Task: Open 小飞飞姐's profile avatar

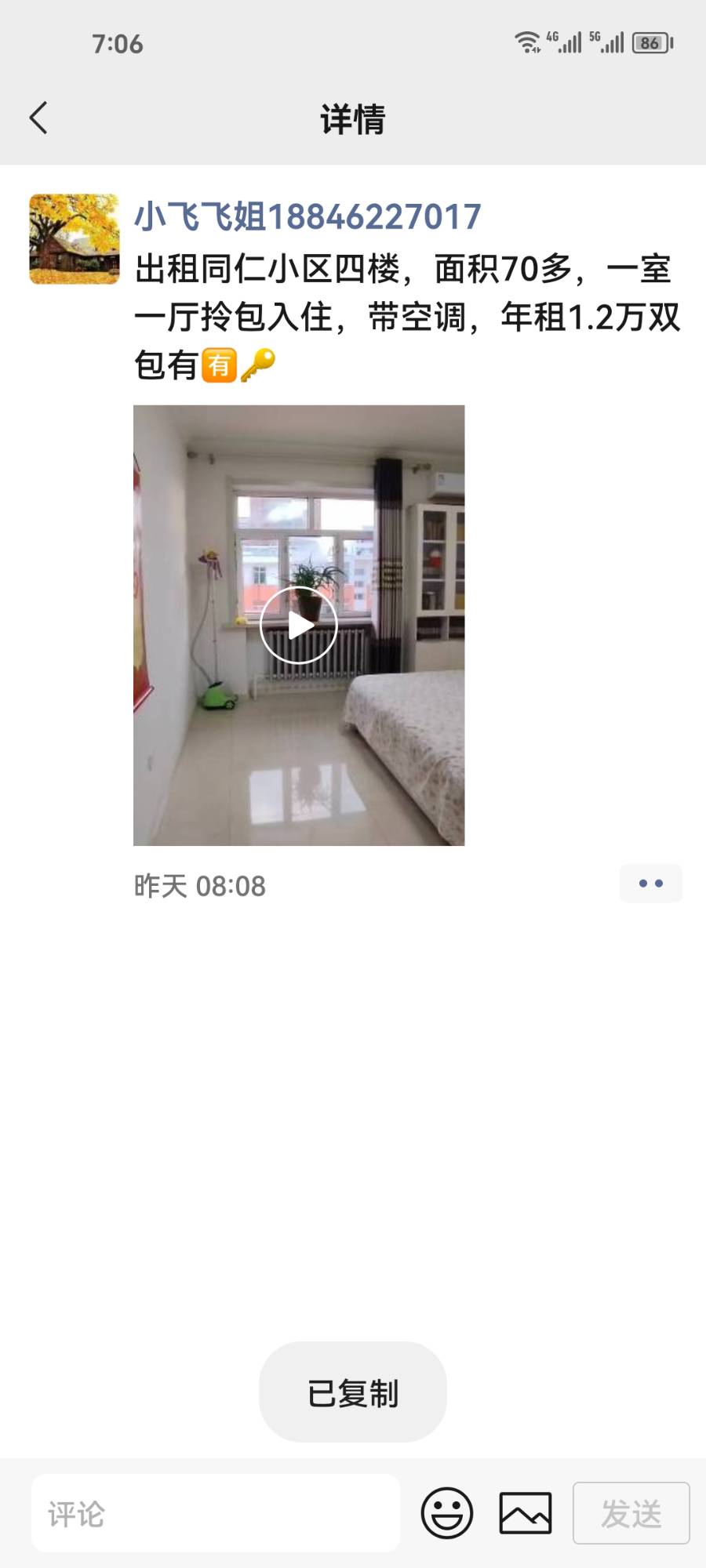Action: pyautogui.click(x=75, y=239)
